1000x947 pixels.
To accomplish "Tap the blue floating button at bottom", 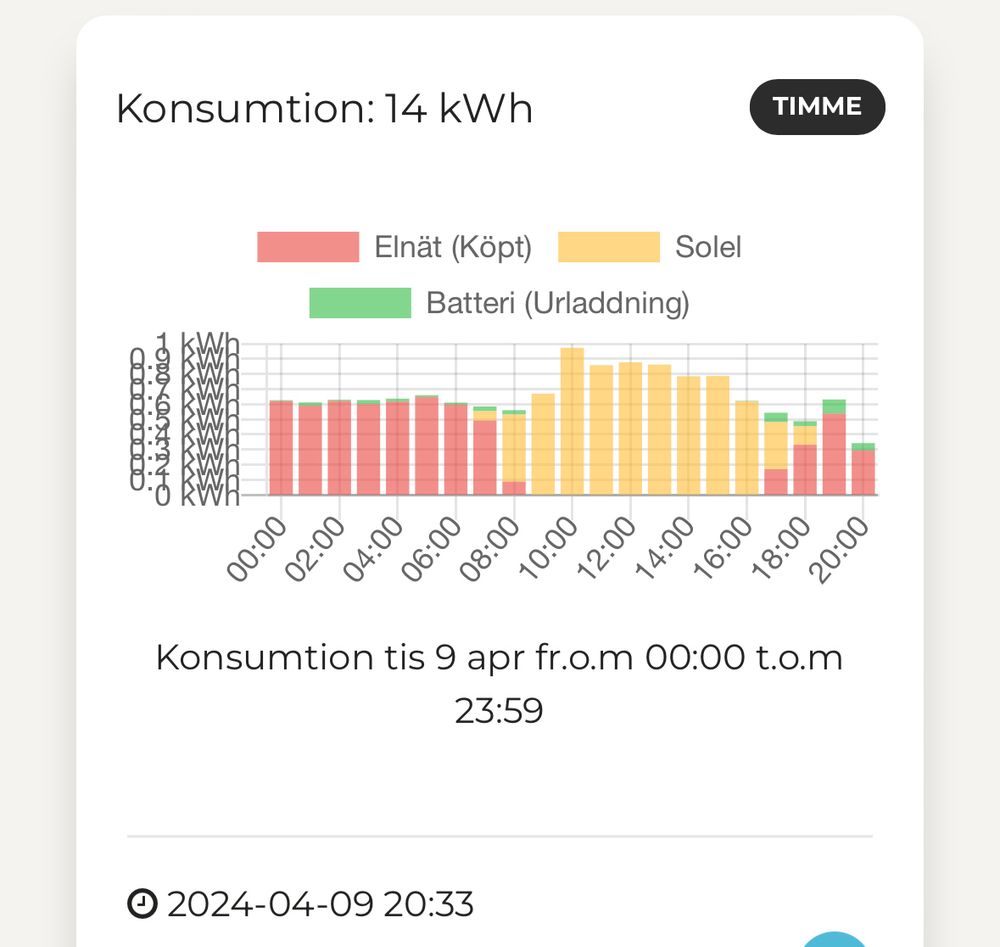I will (x=834, y=940).
